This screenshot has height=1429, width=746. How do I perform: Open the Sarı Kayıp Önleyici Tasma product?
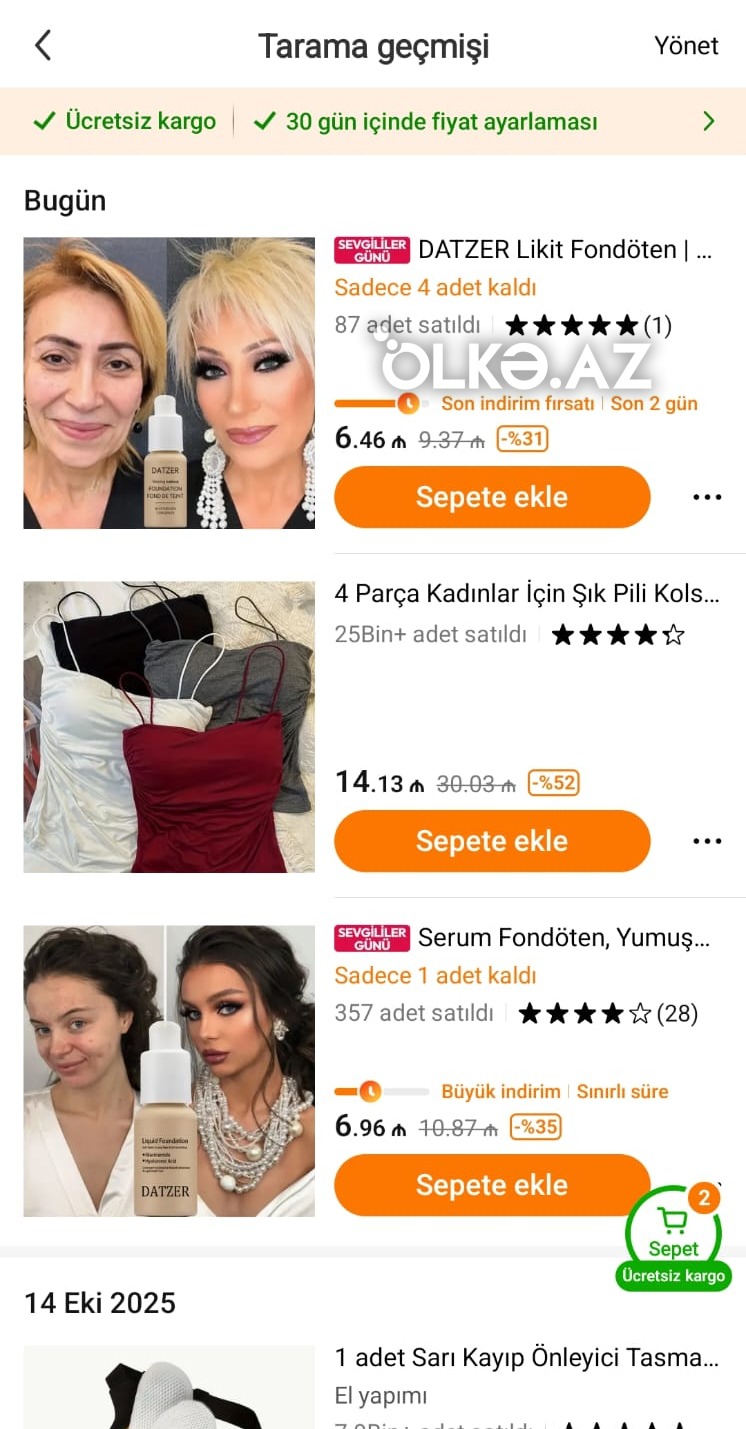pos(526,1358)
